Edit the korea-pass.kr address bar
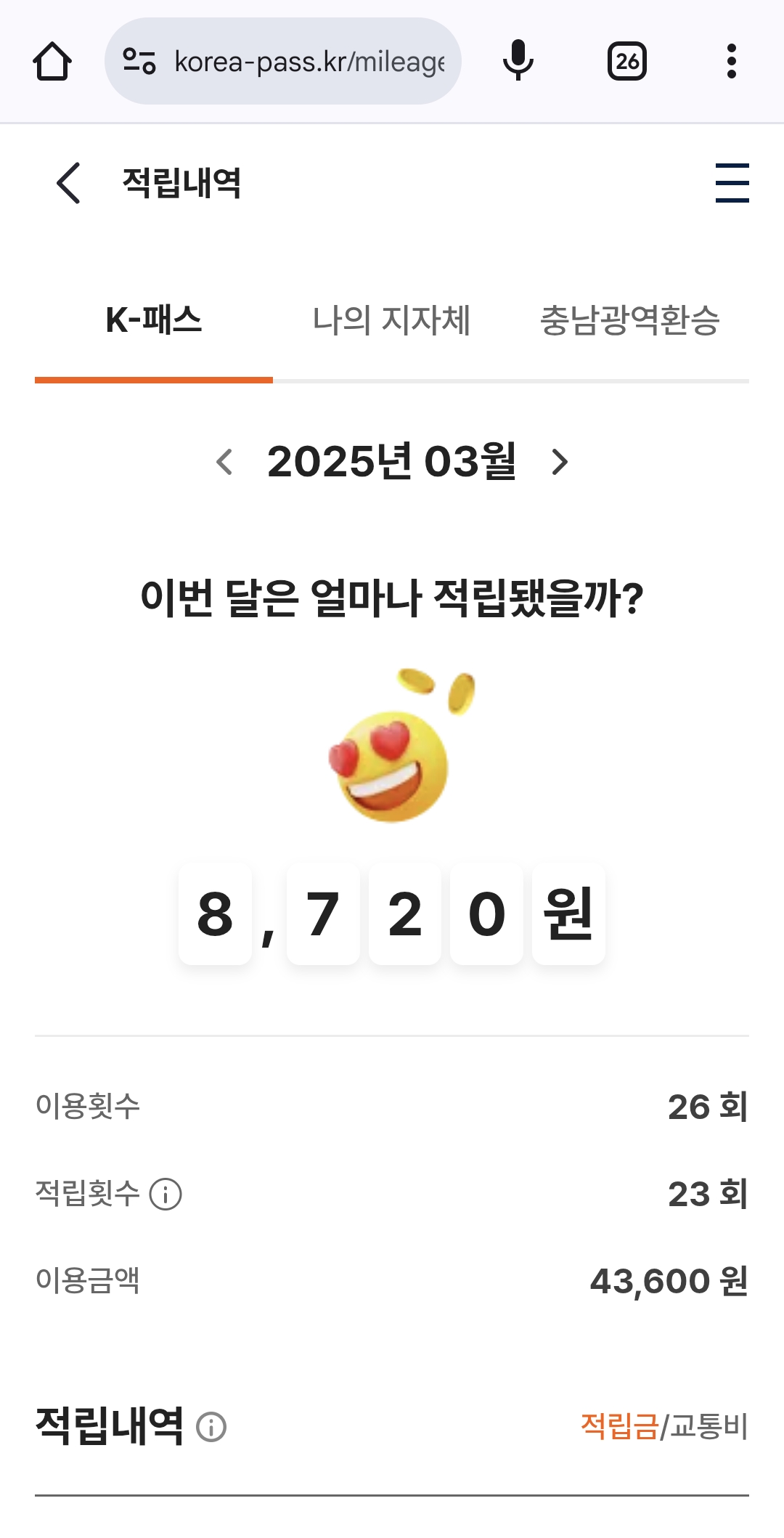The height and width of the screenshot is (1538, 784). click(x=309, y=62)
